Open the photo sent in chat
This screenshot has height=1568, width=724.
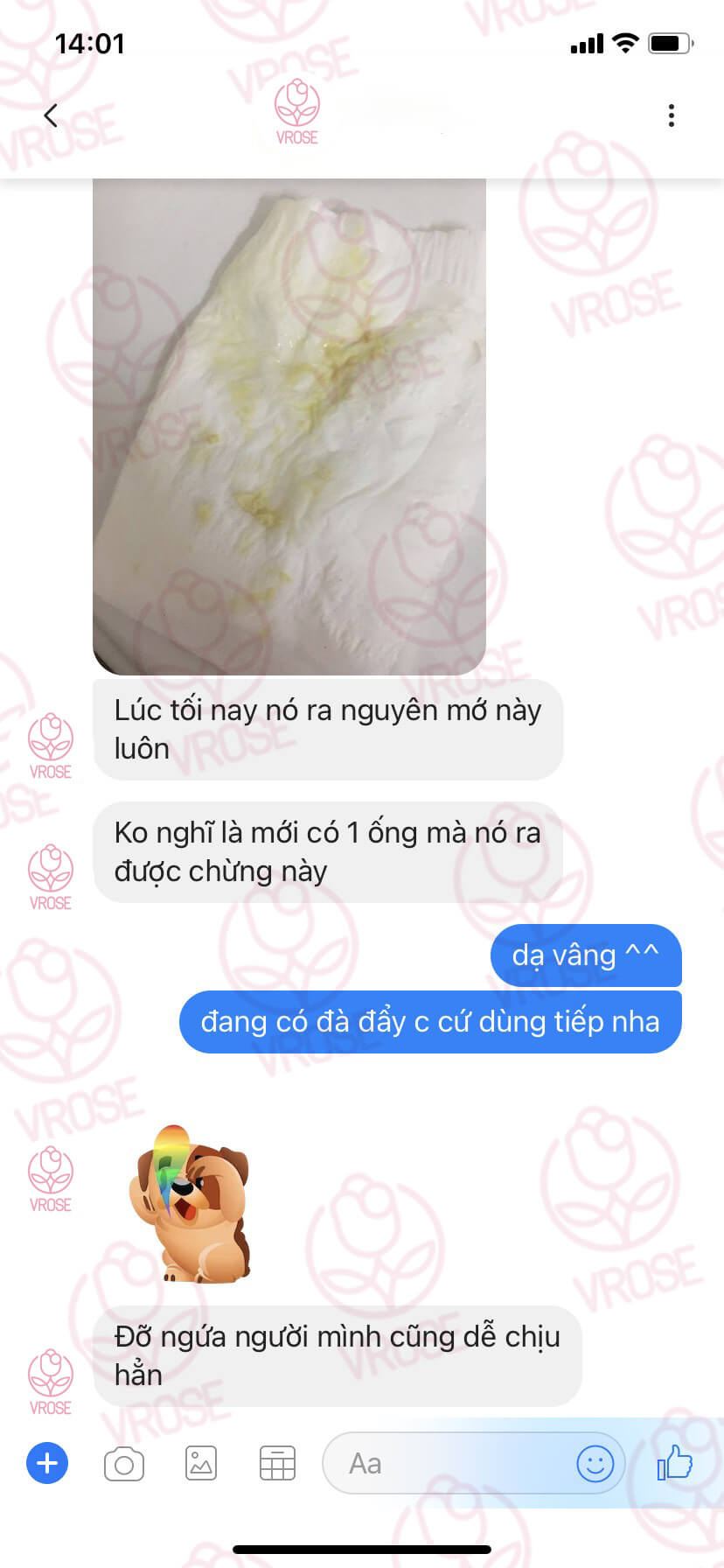coord(289,426)
